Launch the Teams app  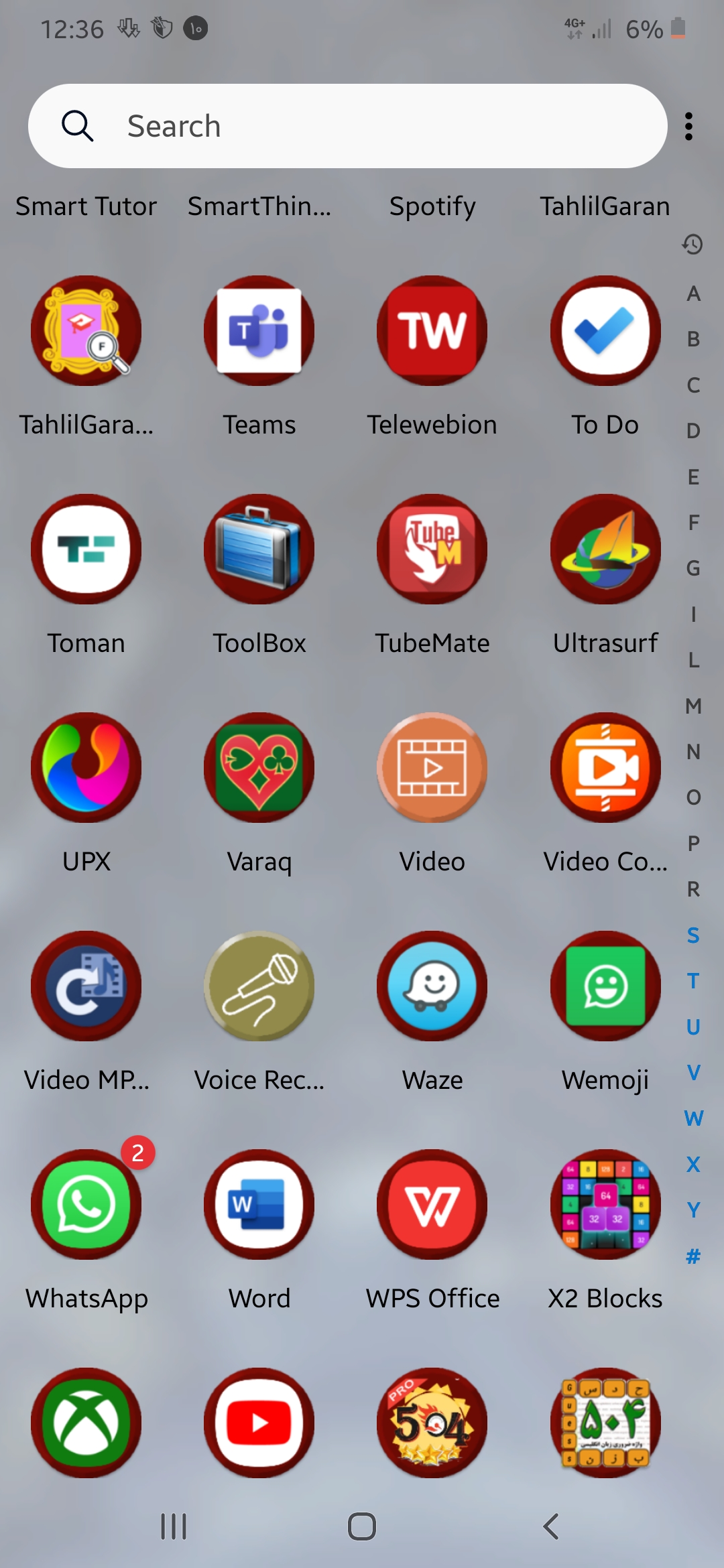tap(259, 331)
